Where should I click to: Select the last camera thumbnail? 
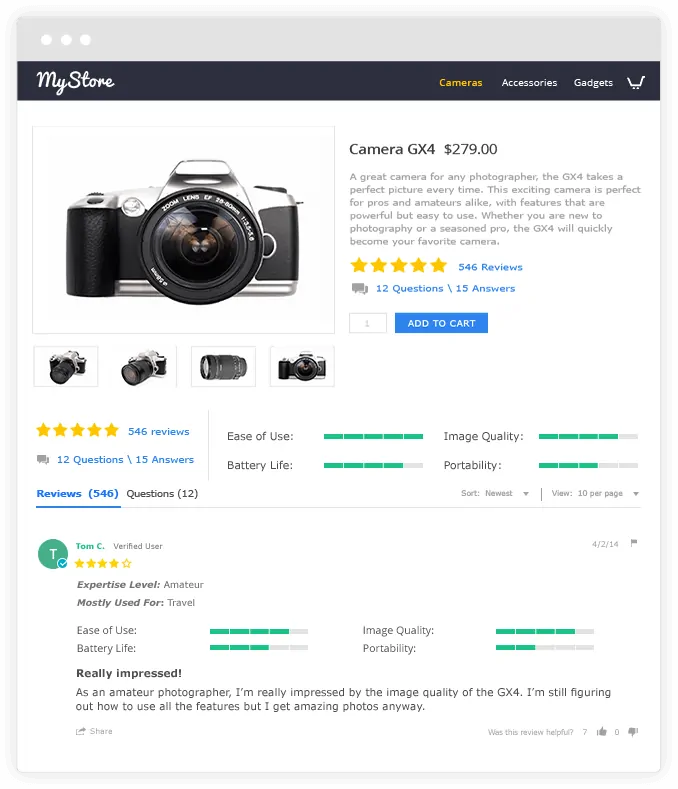coord(302,366)
